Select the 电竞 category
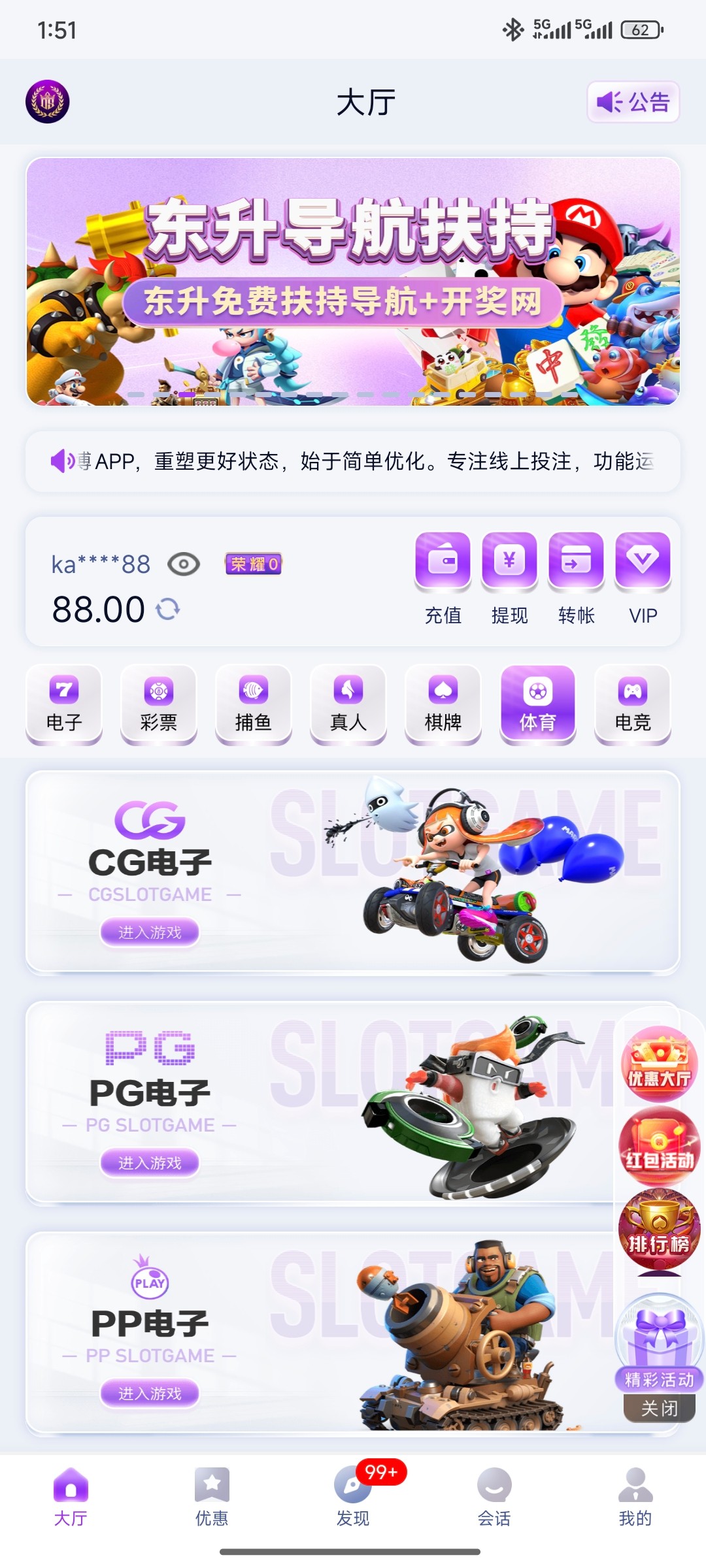This screenshot has width=706, height=1568. (x=633, y=704)
